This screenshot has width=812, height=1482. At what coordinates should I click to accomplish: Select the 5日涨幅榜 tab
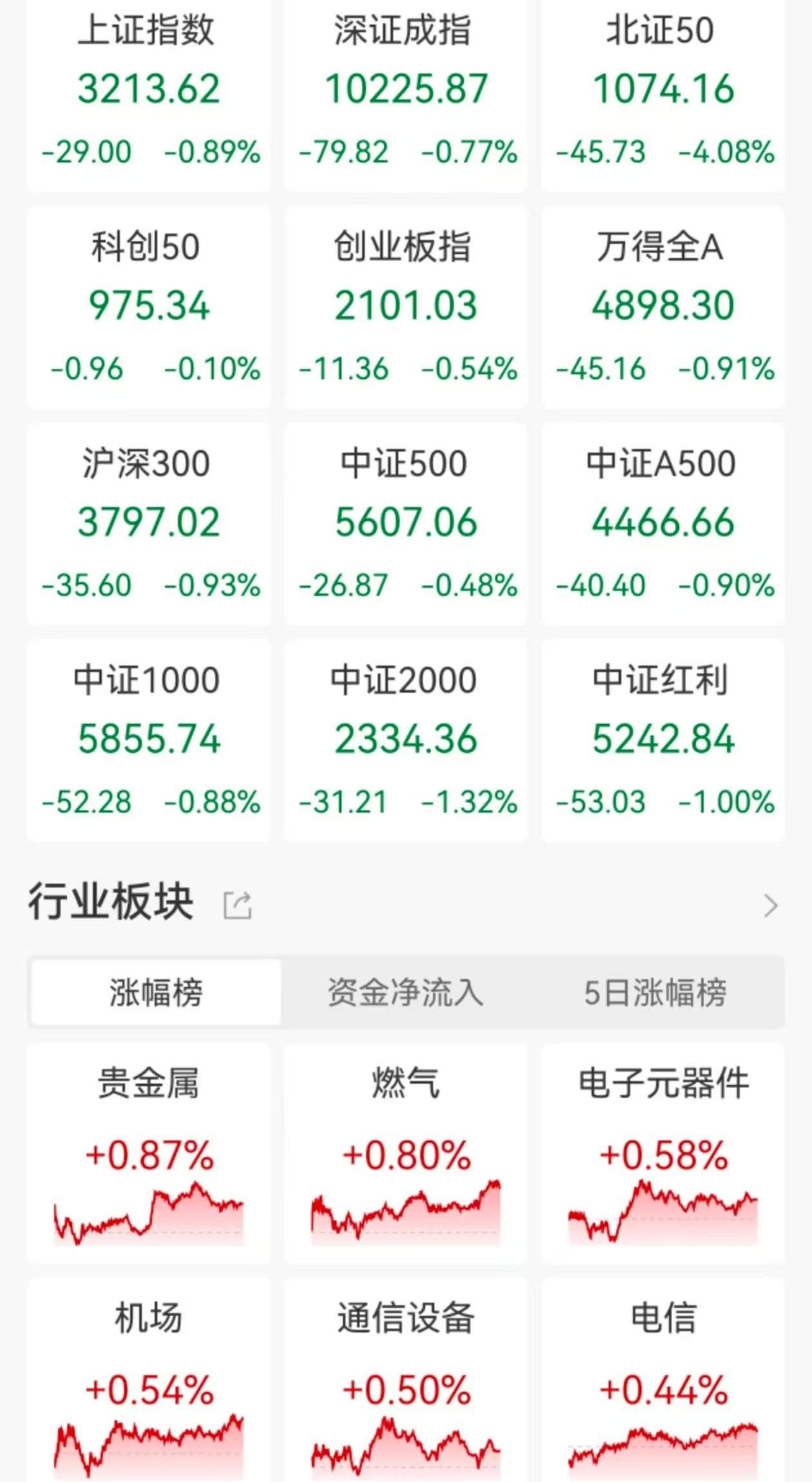655,992
